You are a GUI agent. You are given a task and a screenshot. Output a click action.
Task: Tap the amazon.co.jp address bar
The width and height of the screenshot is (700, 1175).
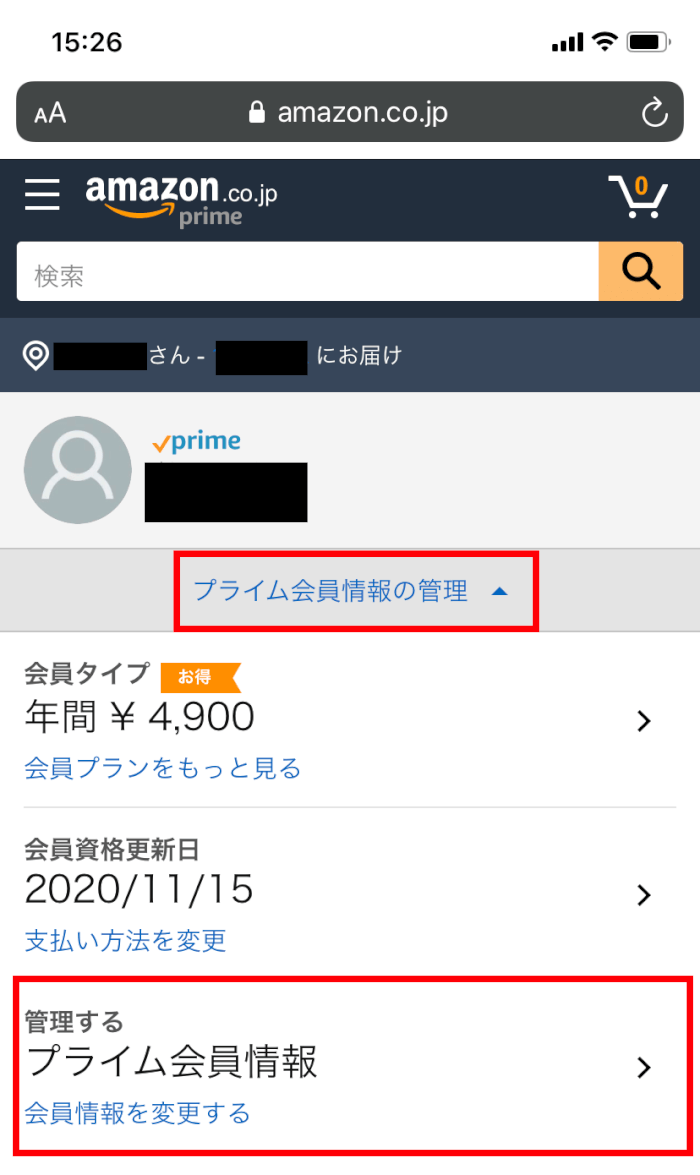tap(348, 112)
